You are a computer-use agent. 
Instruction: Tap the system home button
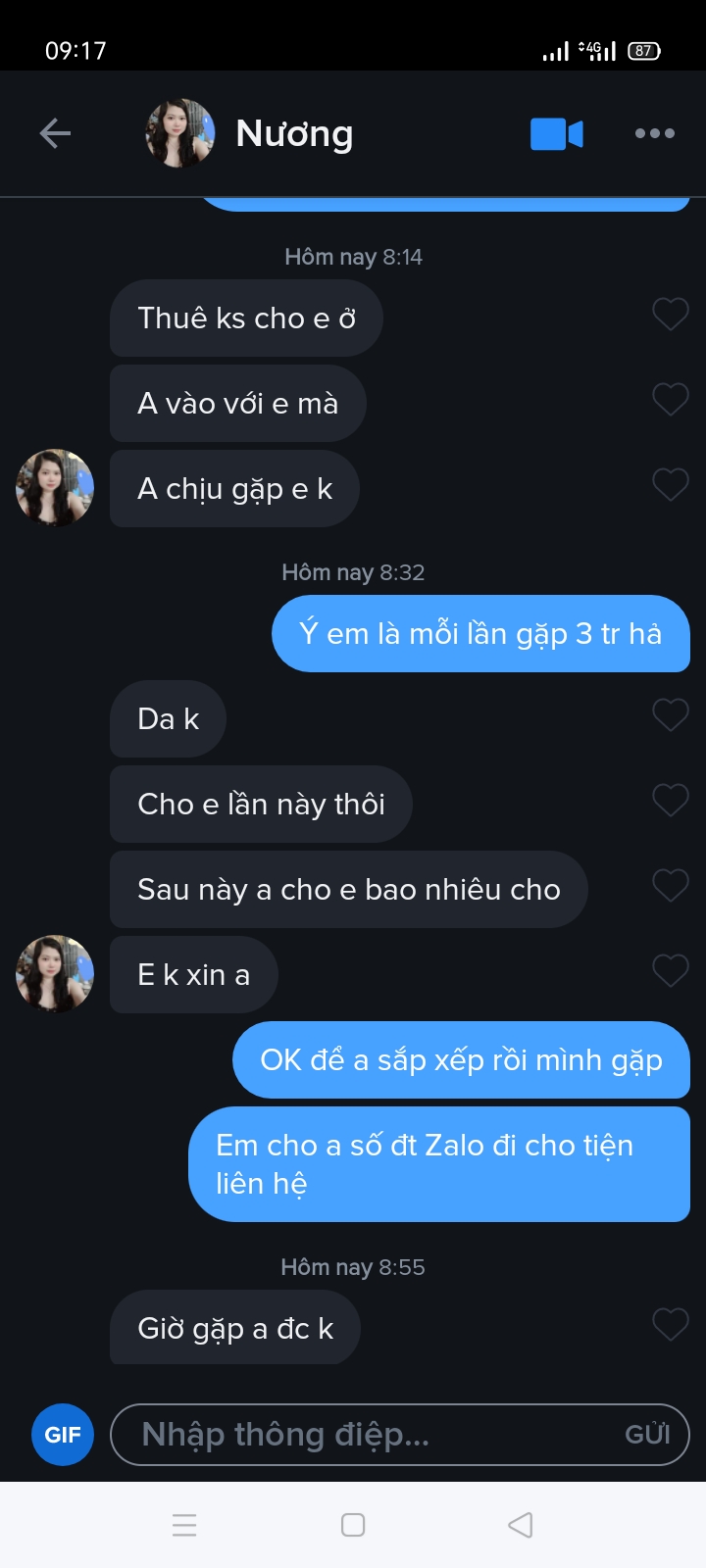point(353,1525)
